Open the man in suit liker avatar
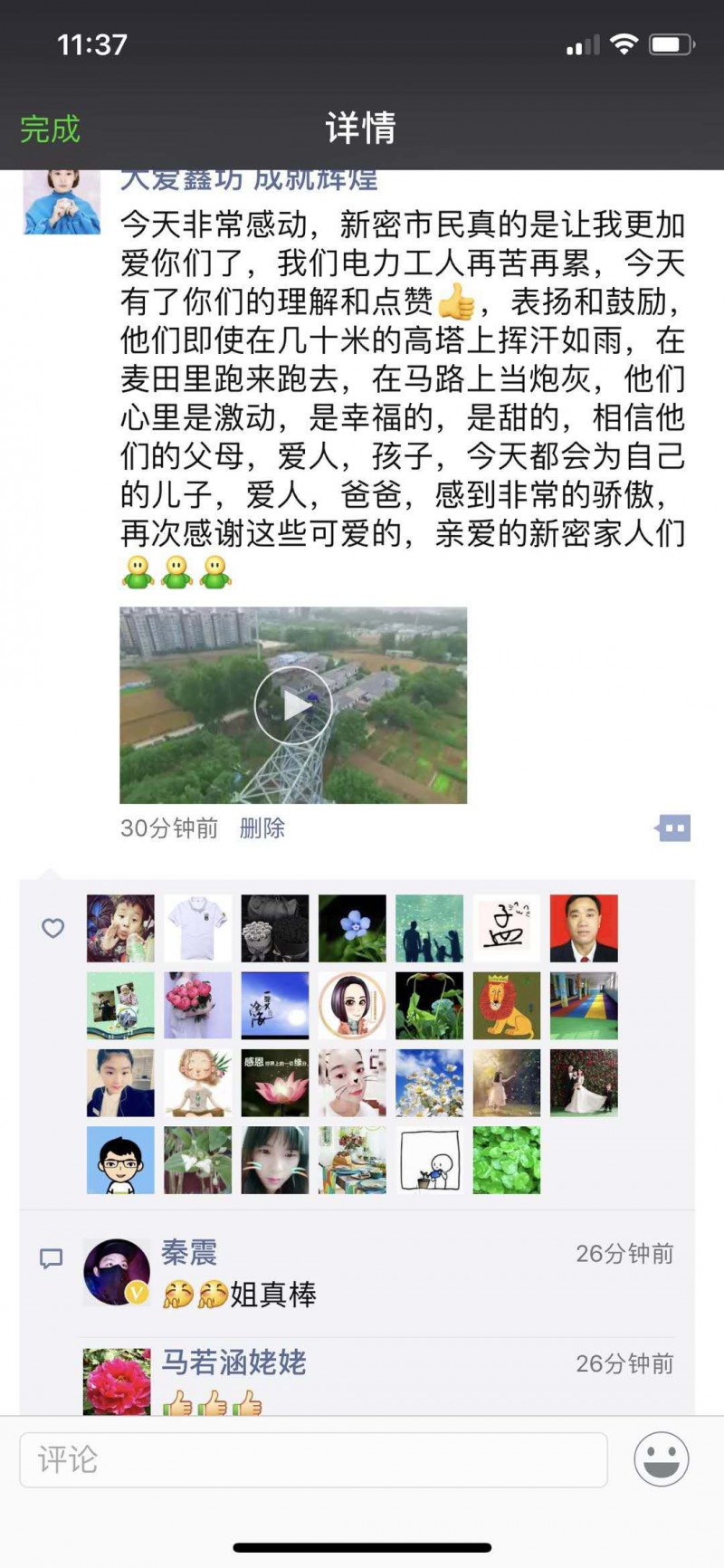The image size is (724, 1568). [x=584, y=928]
